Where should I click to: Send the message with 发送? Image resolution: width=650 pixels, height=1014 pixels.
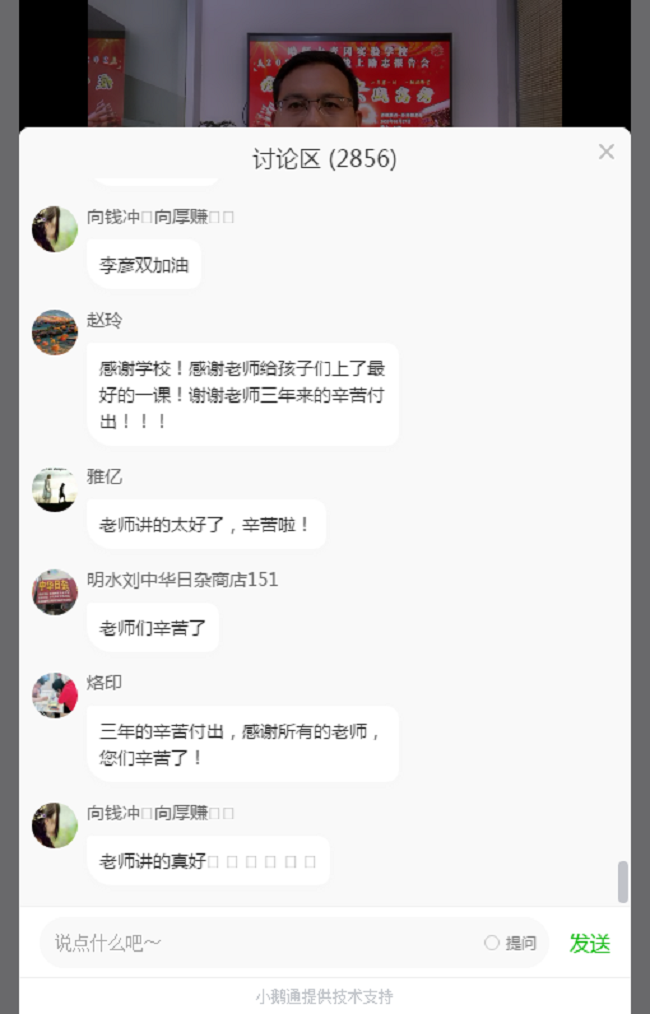click(x=589, y=942)
